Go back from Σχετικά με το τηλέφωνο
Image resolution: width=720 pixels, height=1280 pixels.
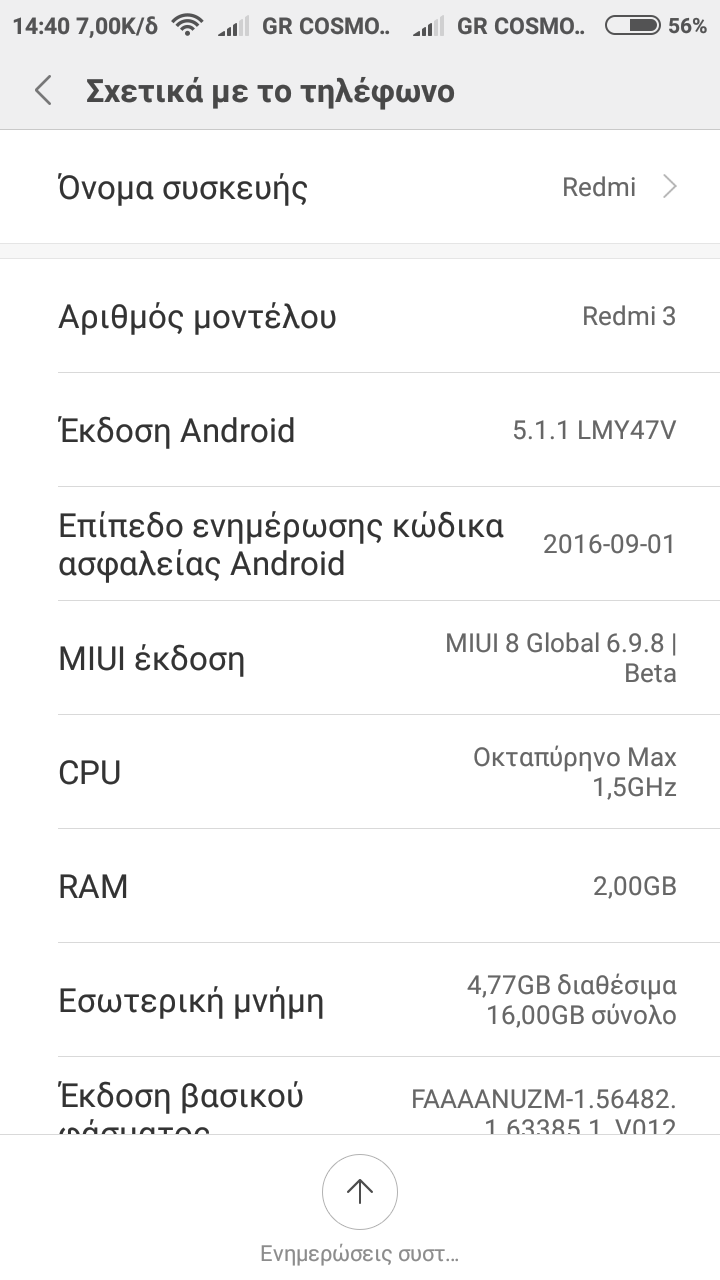(43, 91)
